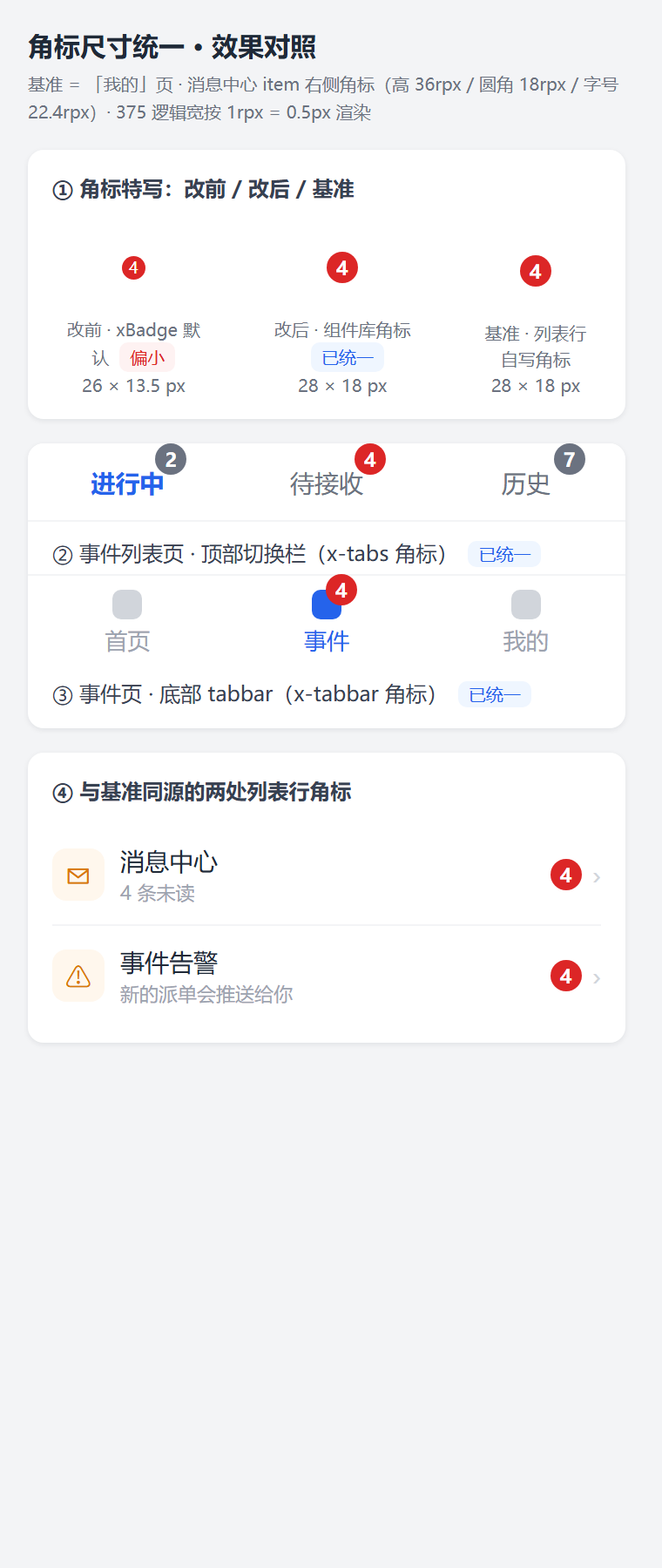
Task: Open the 待接收 tab
Action: (x=327, y=483)
